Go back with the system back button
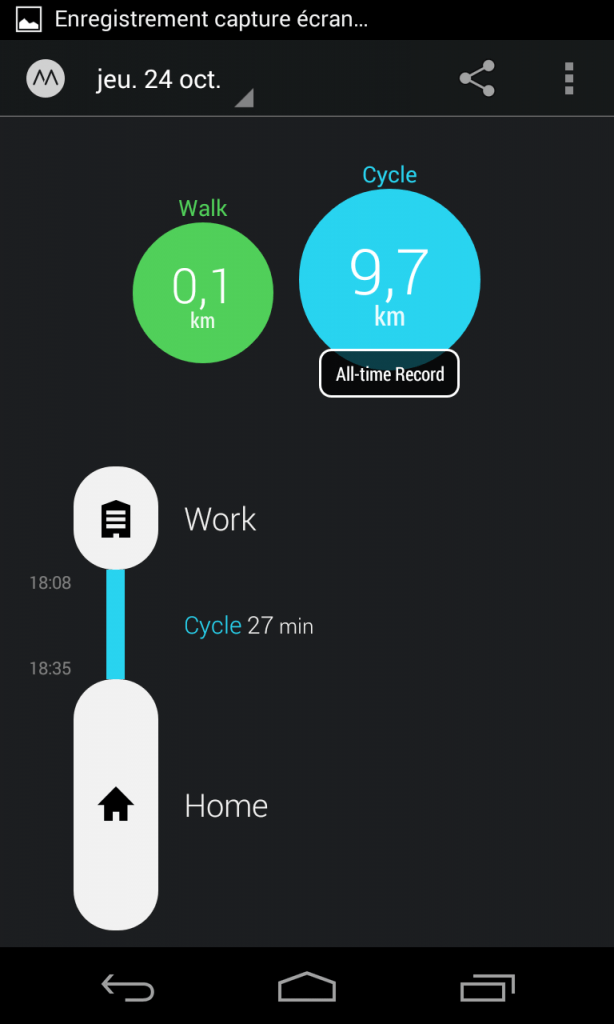Viewport: 614px width, 1024px height. tap(128, 988)
